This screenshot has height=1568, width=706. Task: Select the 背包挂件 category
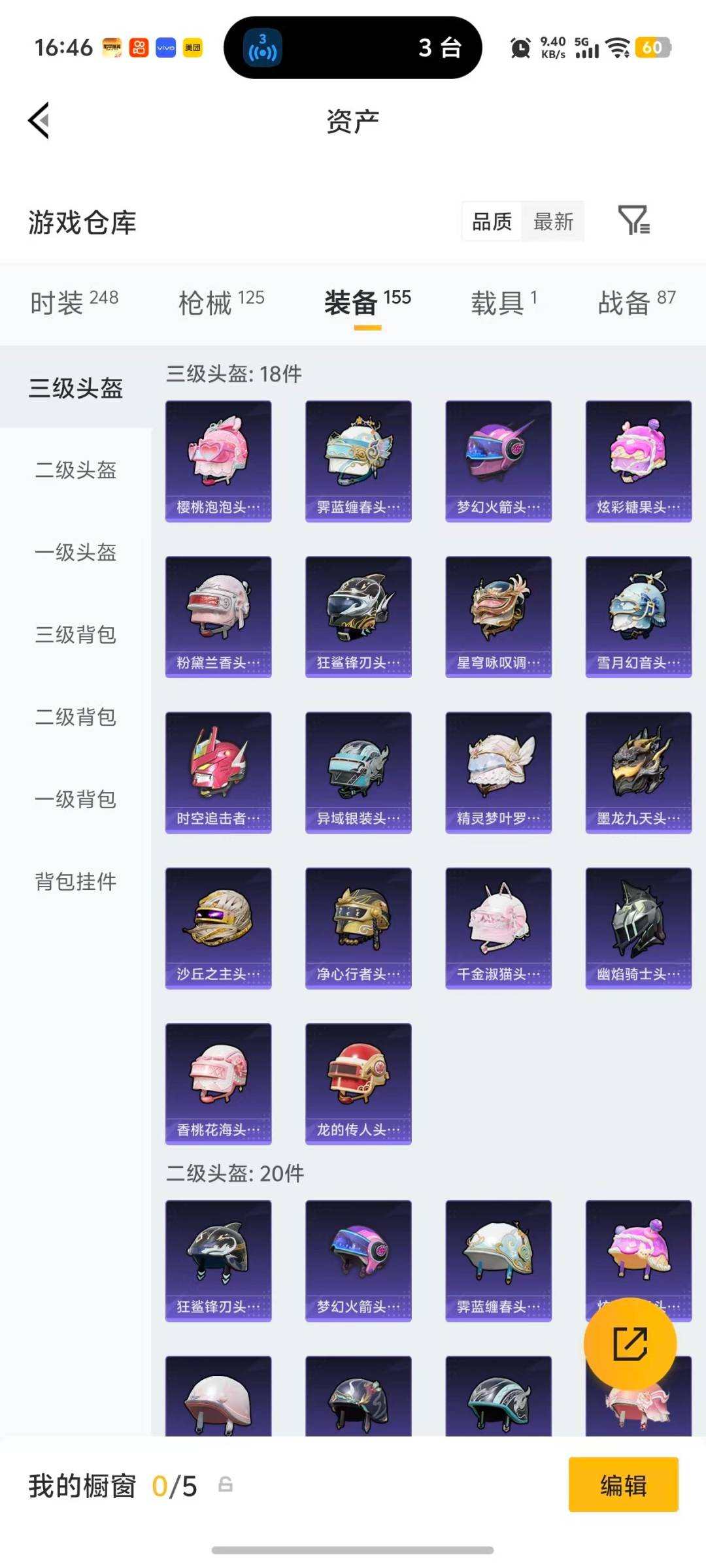pos(74,883)
